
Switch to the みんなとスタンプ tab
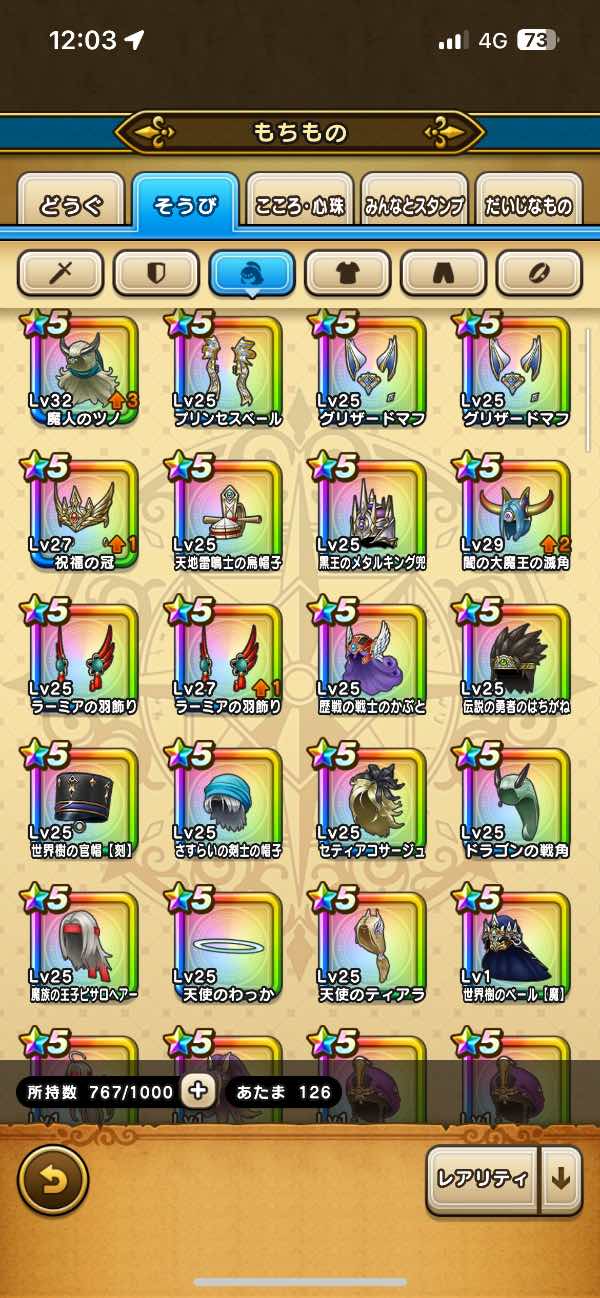coord(414,206)
